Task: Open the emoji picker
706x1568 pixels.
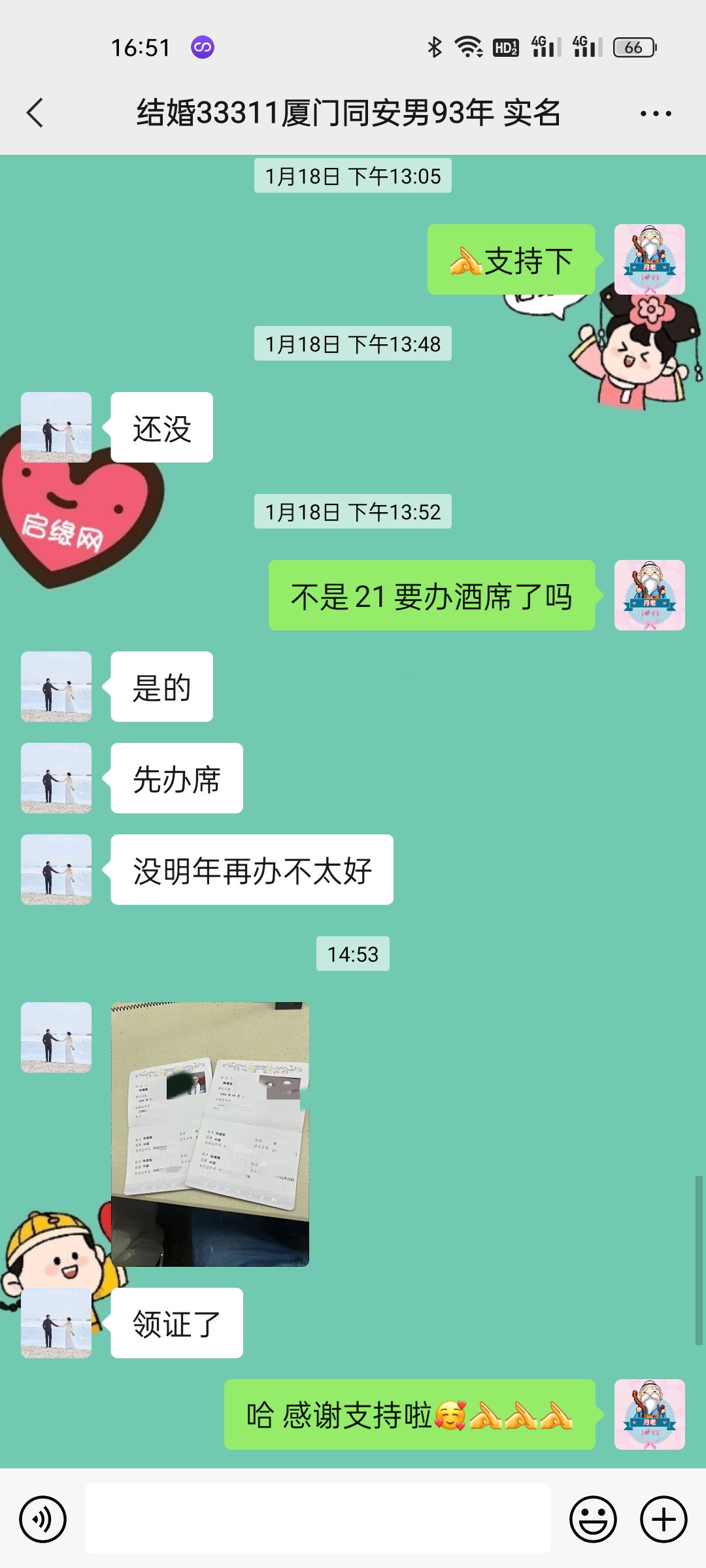Action: click(593, 1519)
